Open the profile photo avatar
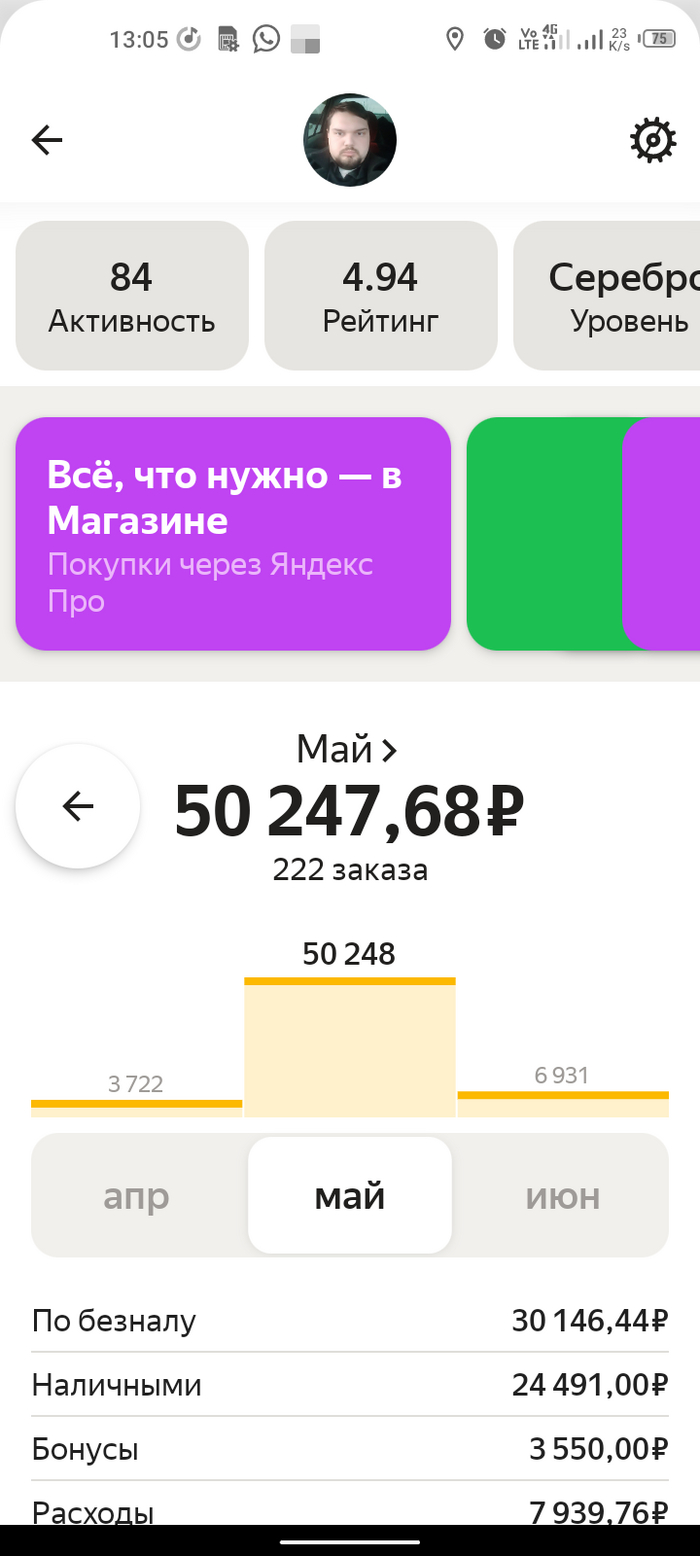700x1556 pixels. tap(350, 140)
